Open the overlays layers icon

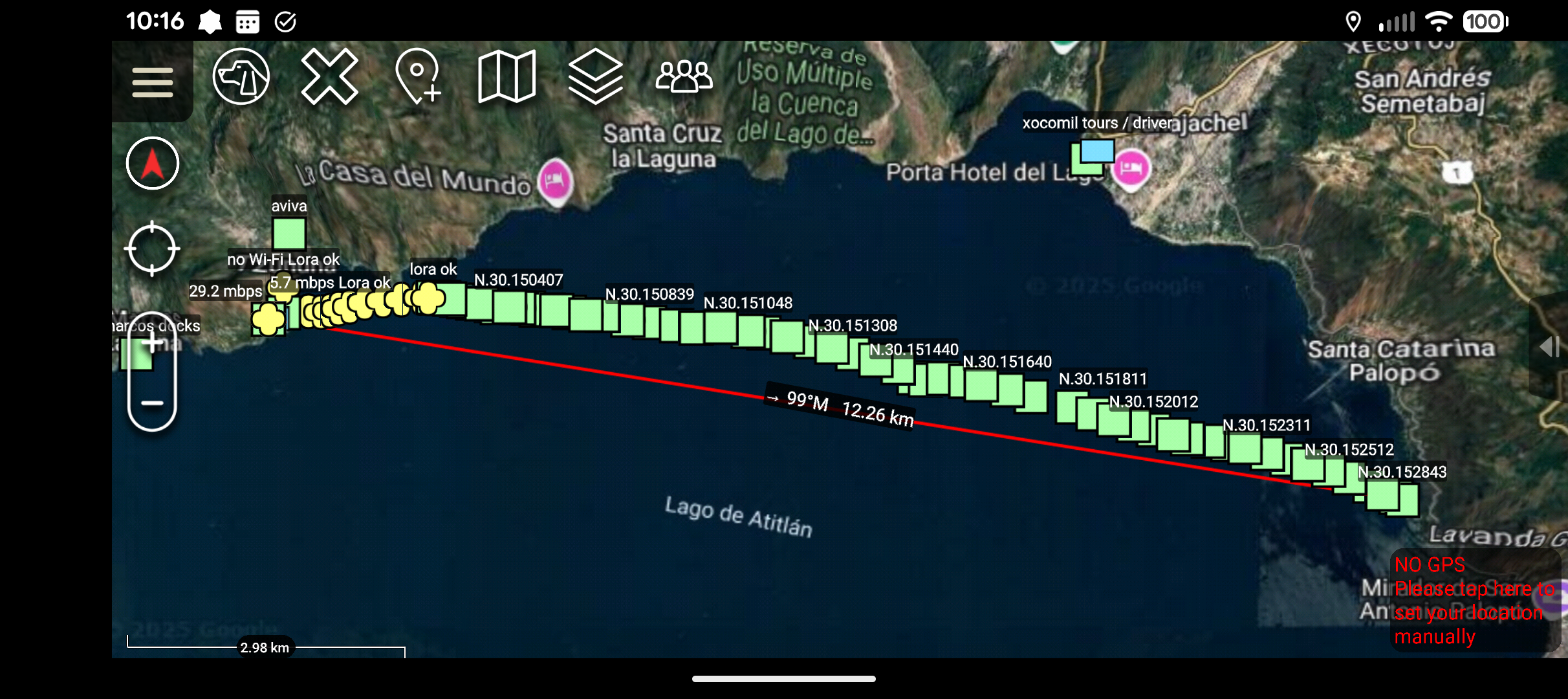pyautogui.click(x=595, y=77)
